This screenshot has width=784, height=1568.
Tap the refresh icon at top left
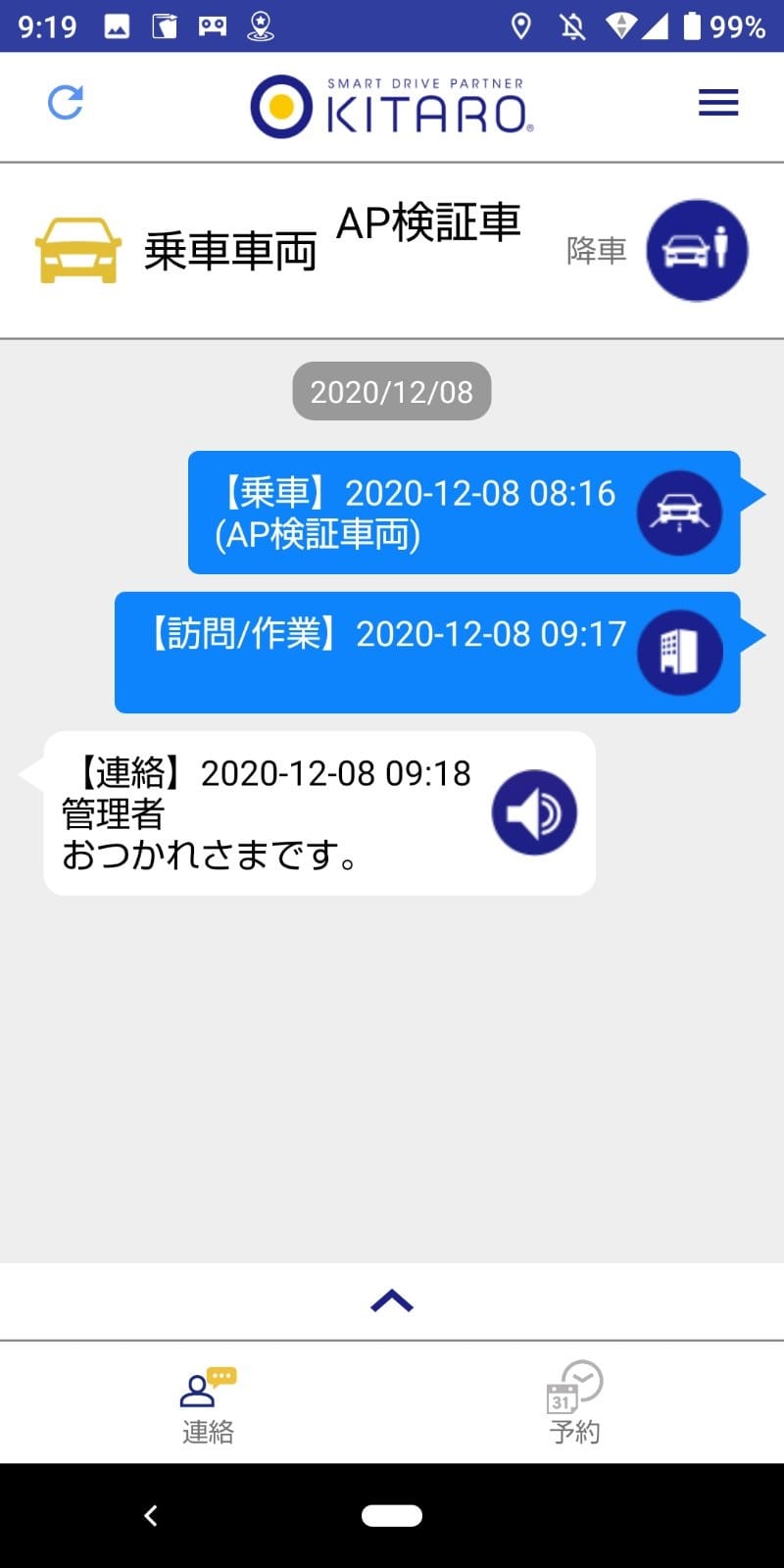point(65,102)
